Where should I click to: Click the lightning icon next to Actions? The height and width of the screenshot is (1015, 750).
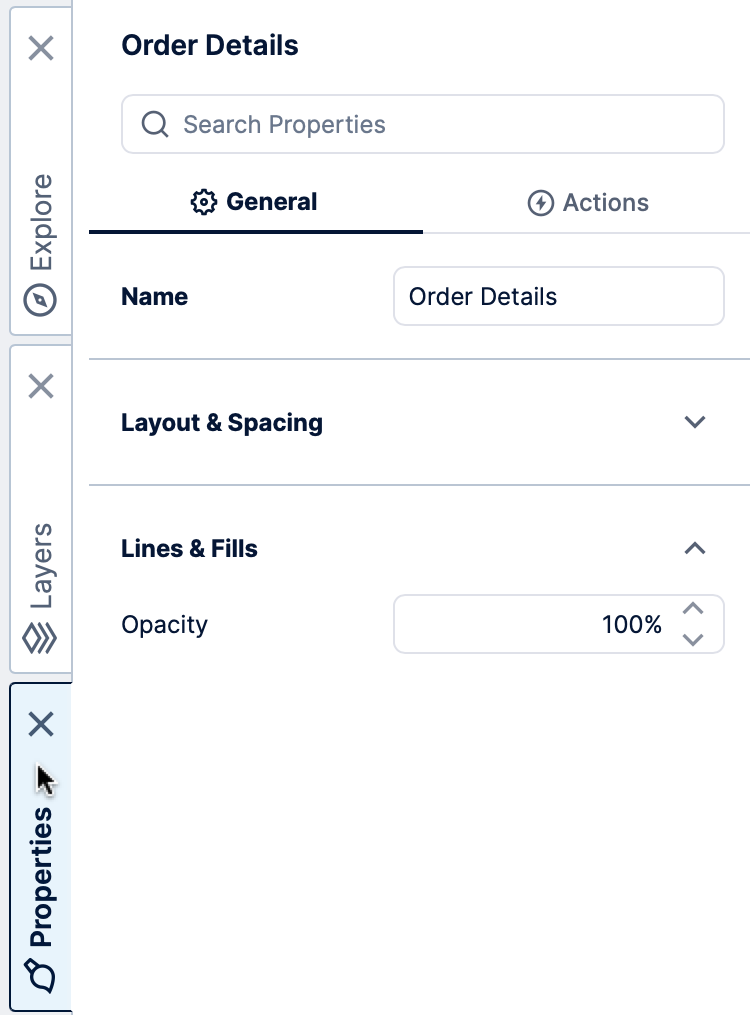[538, 201]
